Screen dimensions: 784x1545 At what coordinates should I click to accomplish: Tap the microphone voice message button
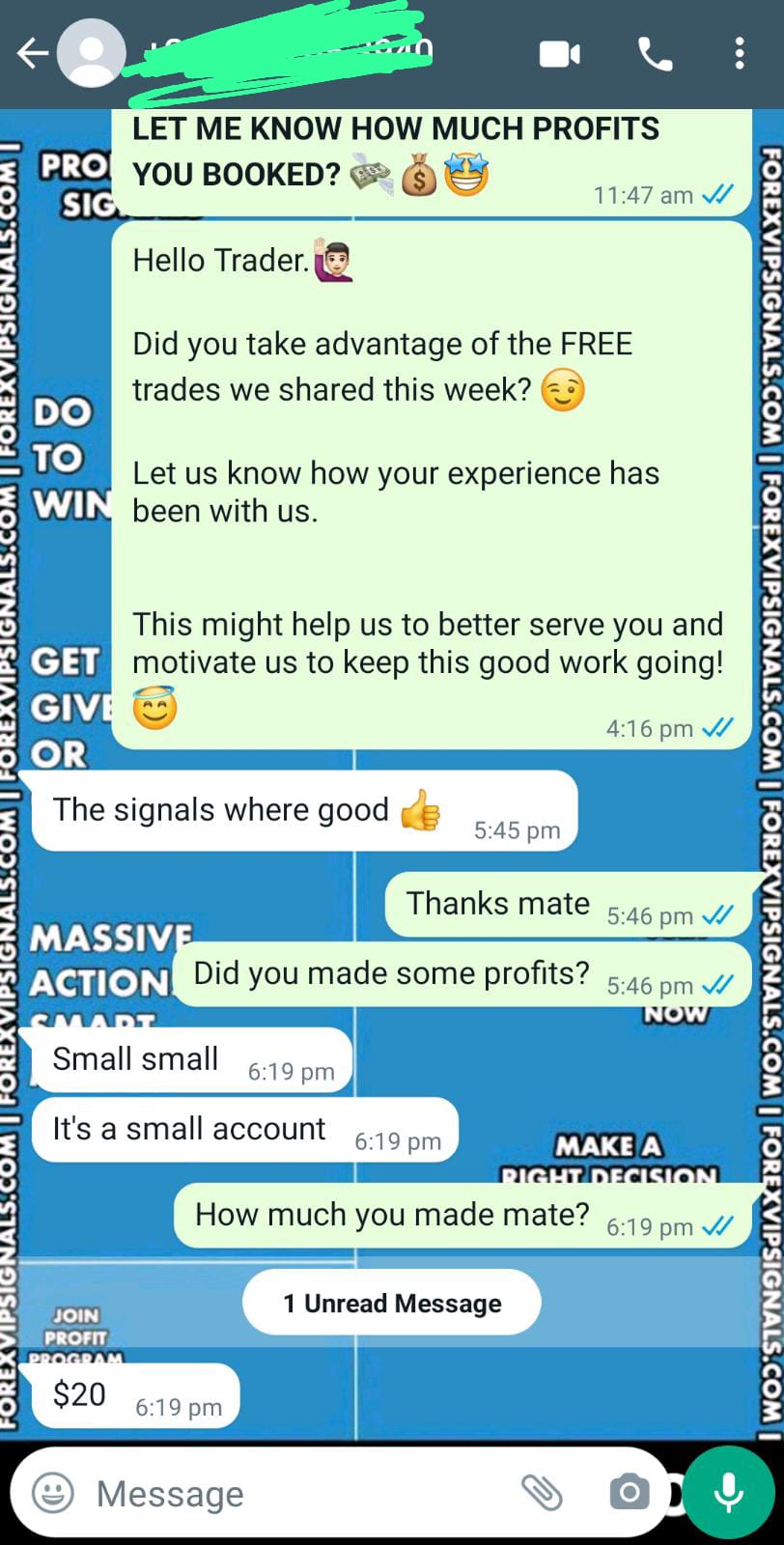pyautogui.click(x=728, y=1493)
